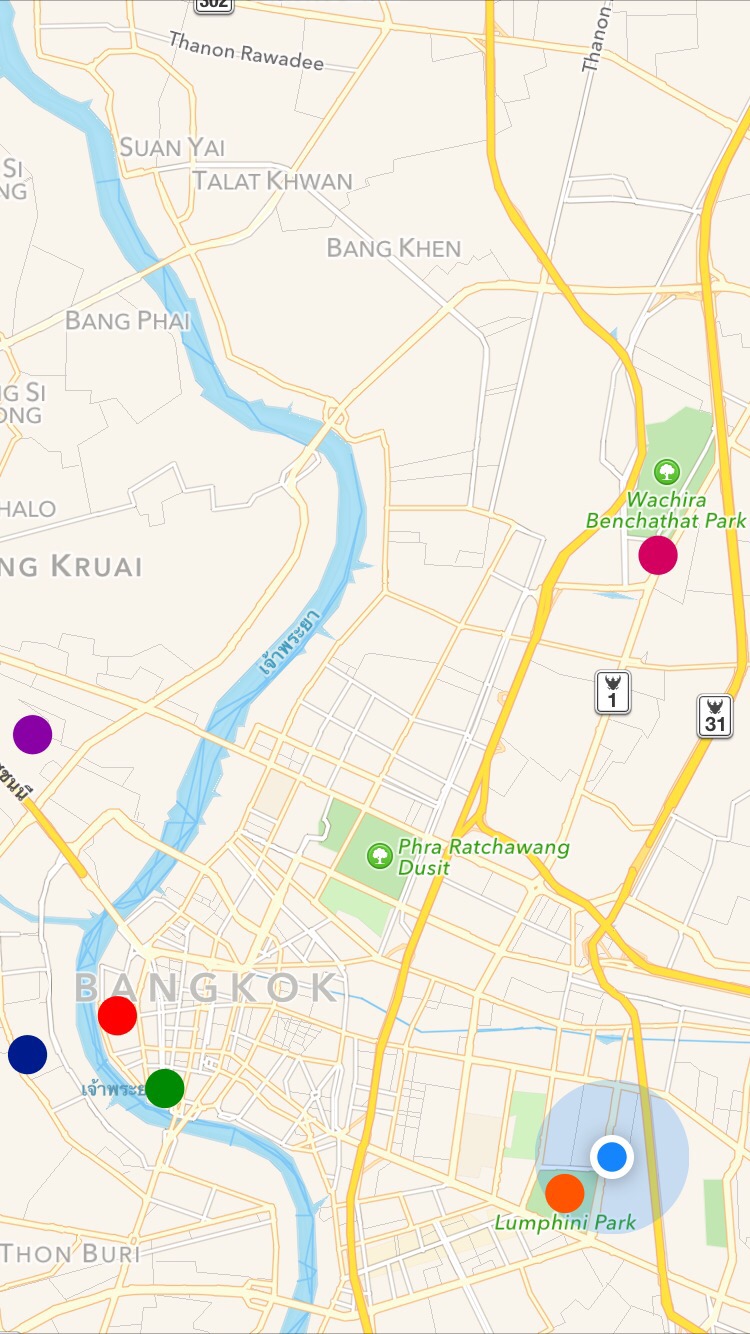Select the purple map marker
Viewport: 750px width, 1334px height.
(x=32, y=735)
